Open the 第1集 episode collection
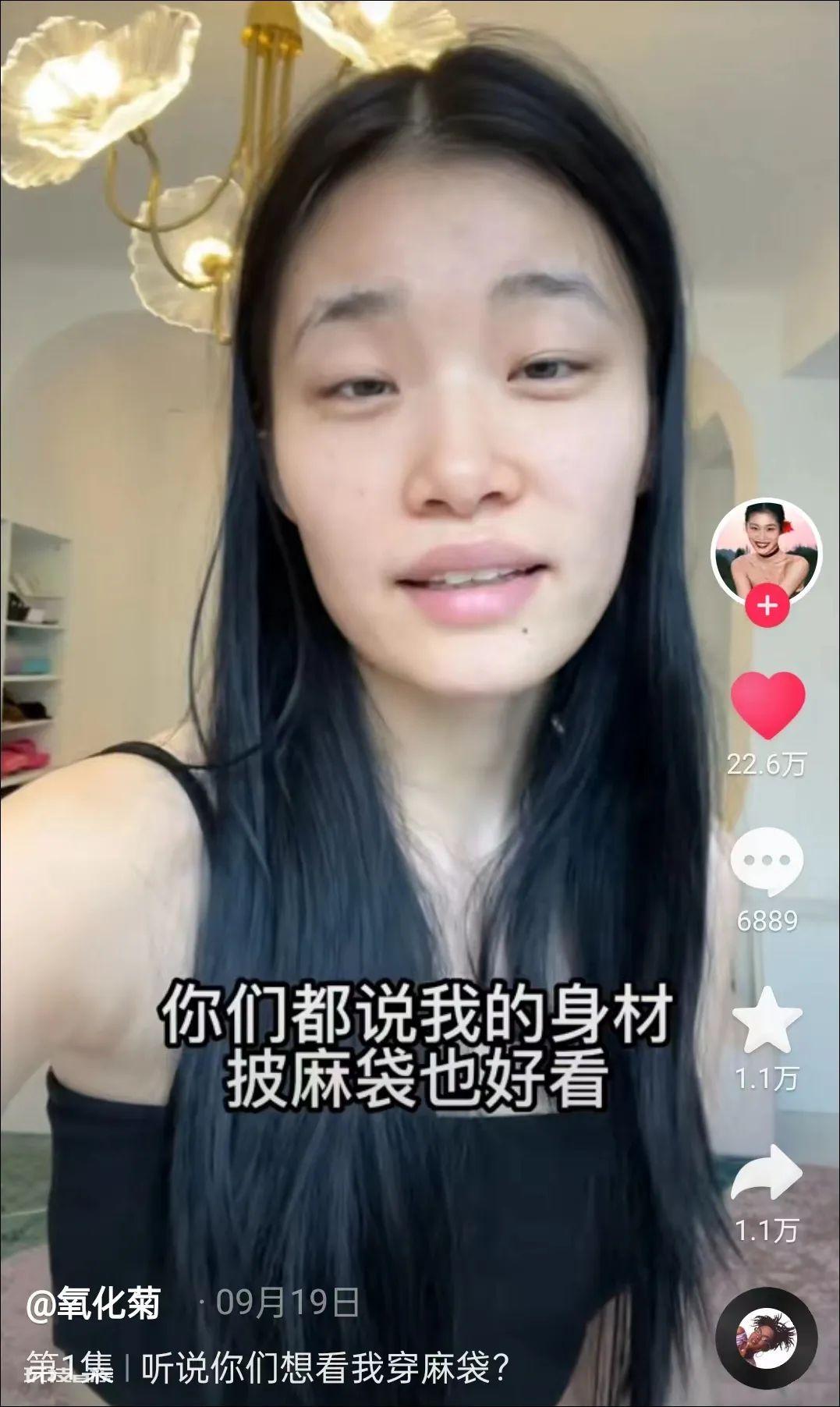 point(69,1367)
